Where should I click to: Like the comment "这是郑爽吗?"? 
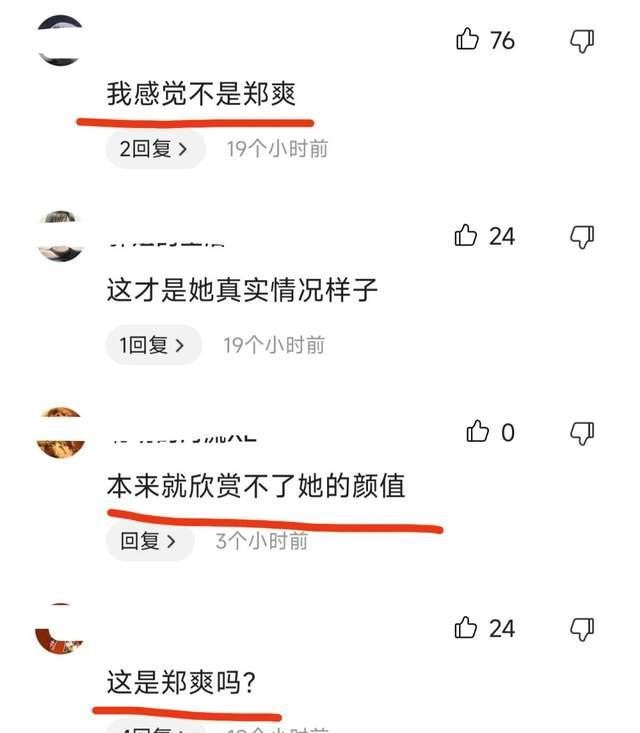[467, 628]
